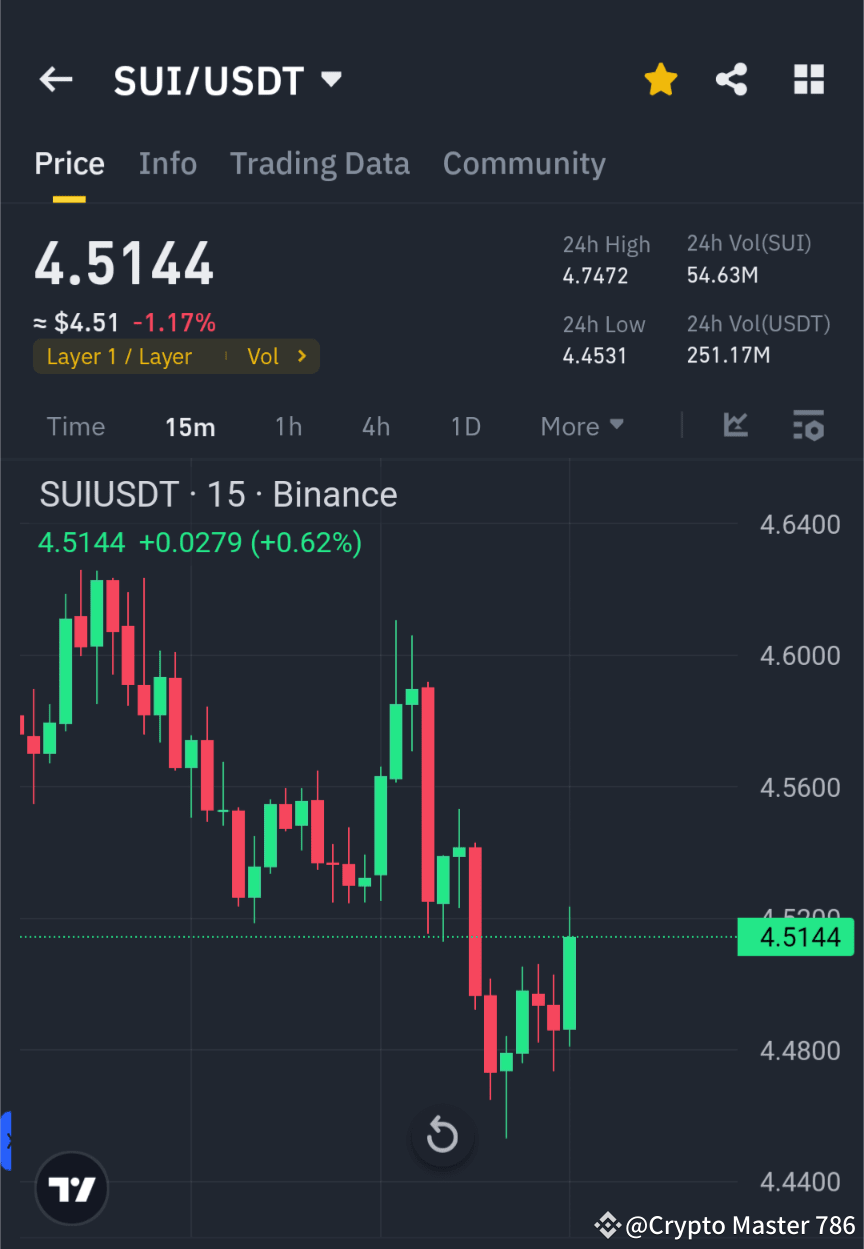Select the Info tab
Screen dimensions: 864x1249
tap(167, 163)
